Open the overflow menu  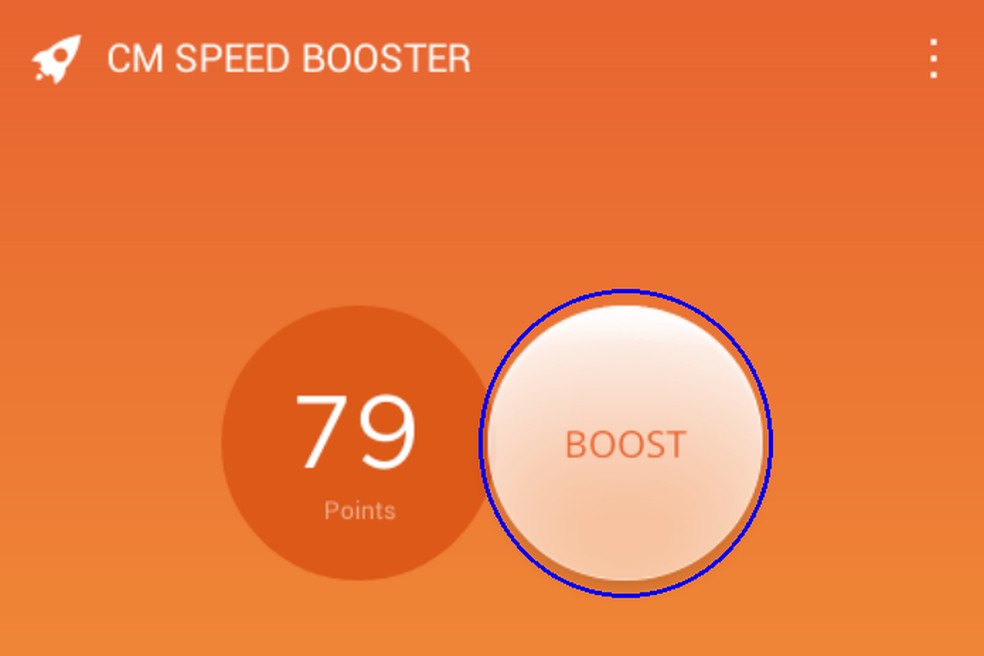click(x=933, y=59)
